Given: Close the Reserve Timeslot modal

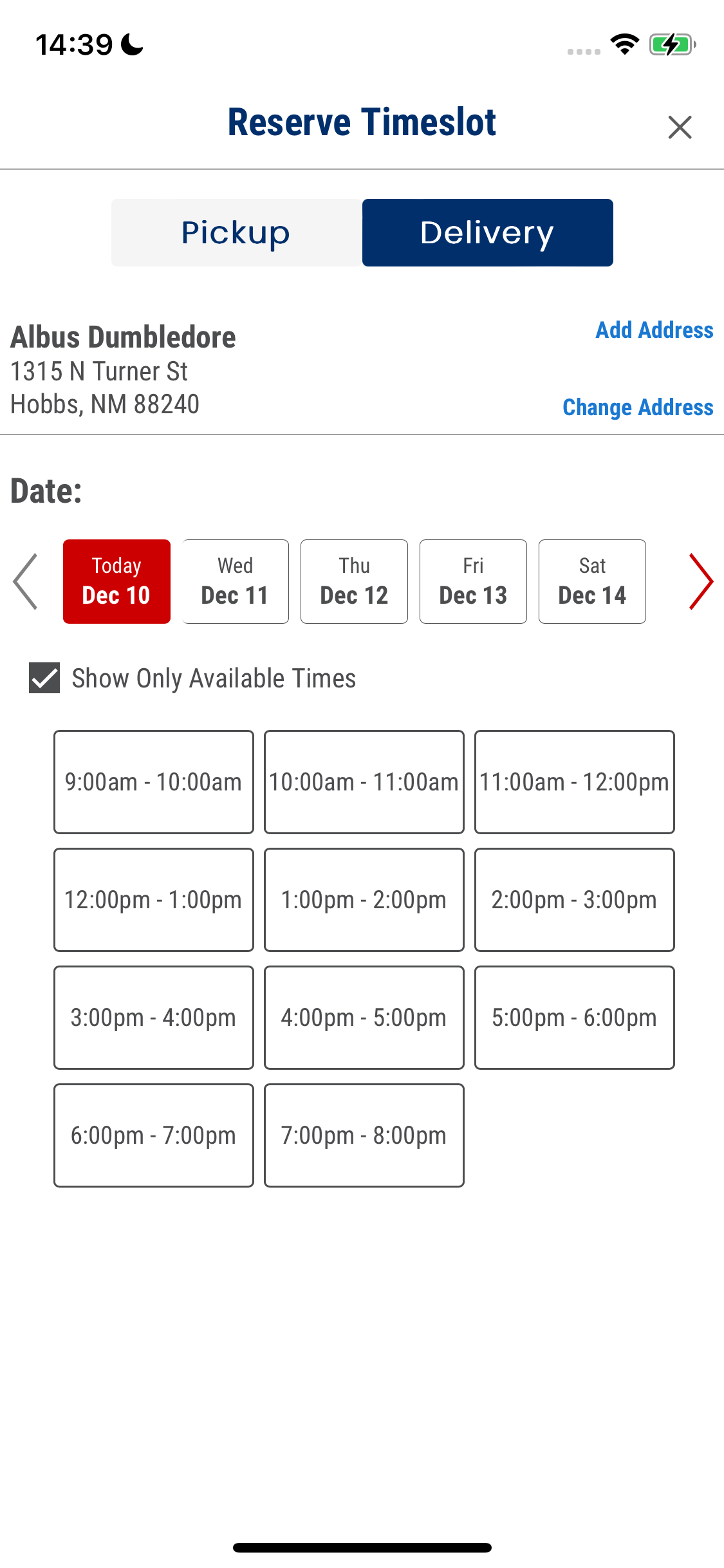Looking at the screenshot, I should 680,127.
